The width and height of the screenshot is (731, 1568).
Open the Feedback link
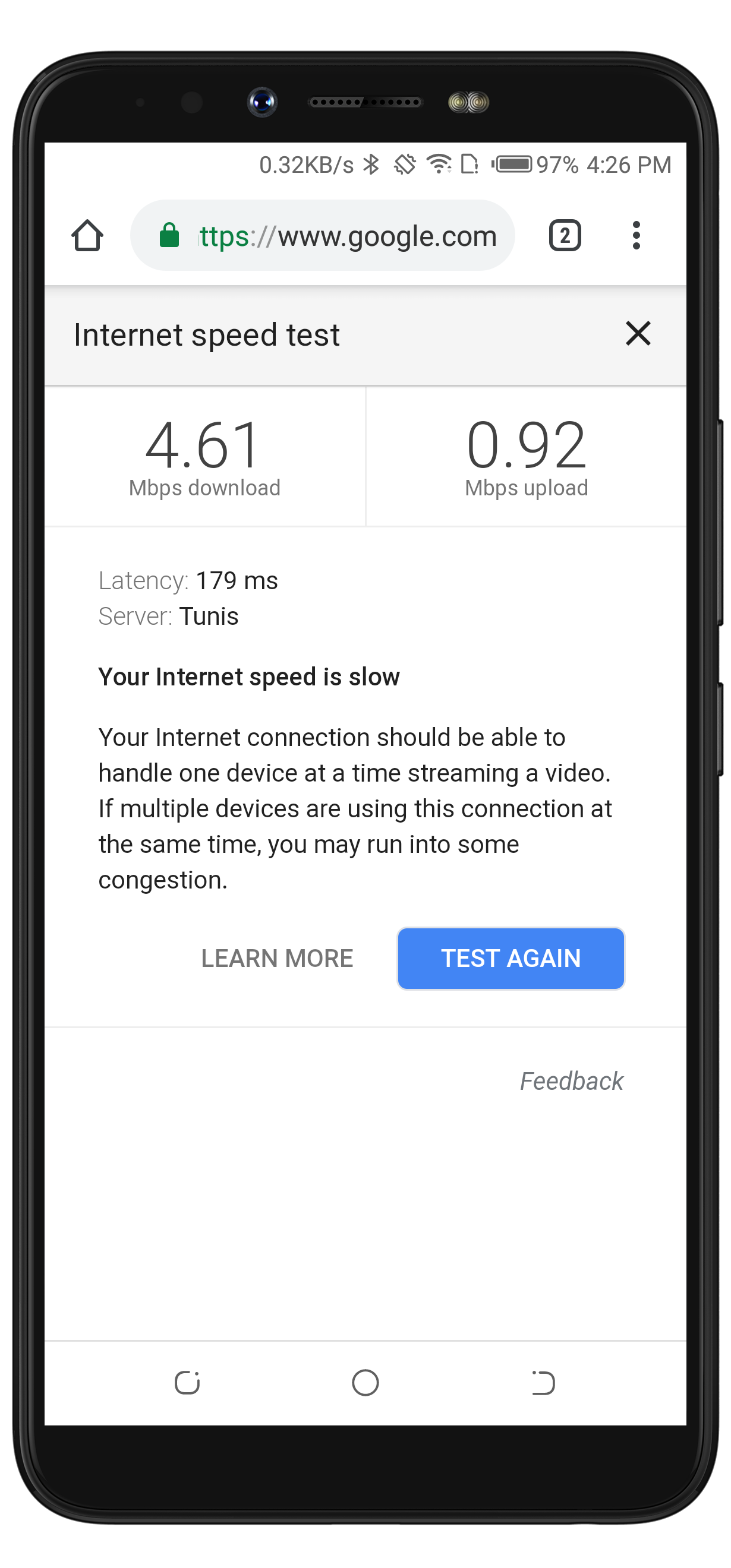(571, 1082)
